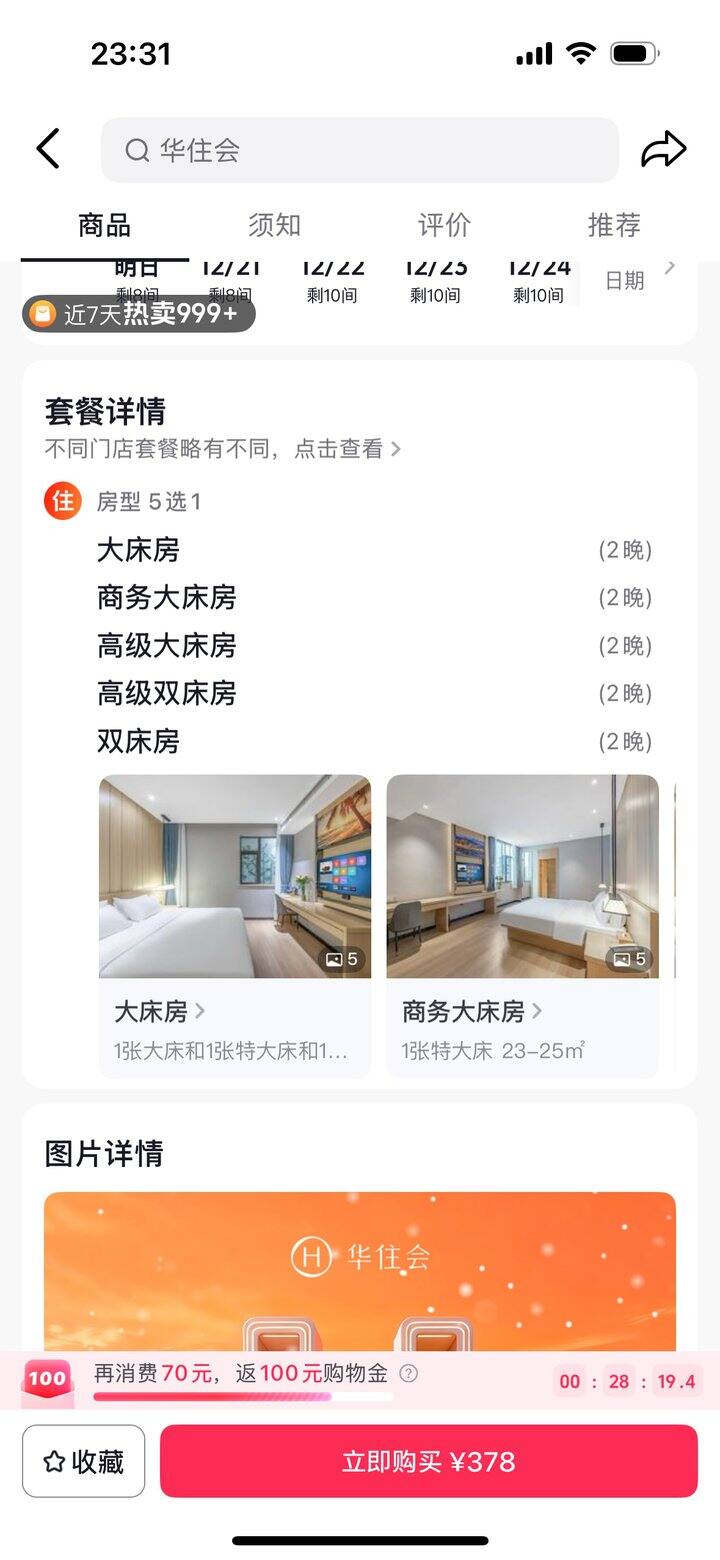Viewport: 720px width, 1560px height.
Task: Choose the 12/22 date option
Action: click(x=332, y=281)
